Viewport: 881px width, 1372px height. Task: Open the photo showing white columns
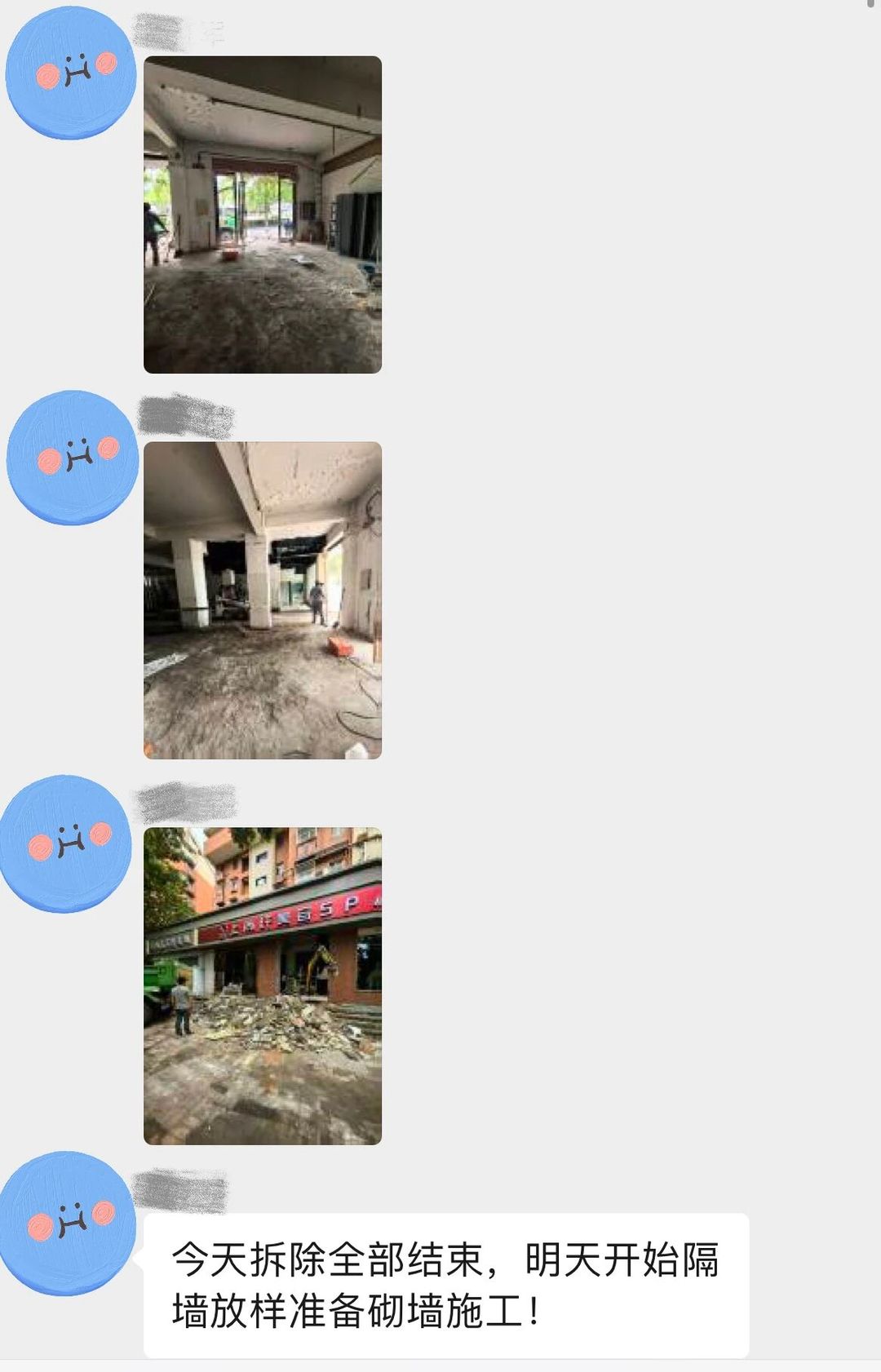pyautogui.click(x=262, y=600)
